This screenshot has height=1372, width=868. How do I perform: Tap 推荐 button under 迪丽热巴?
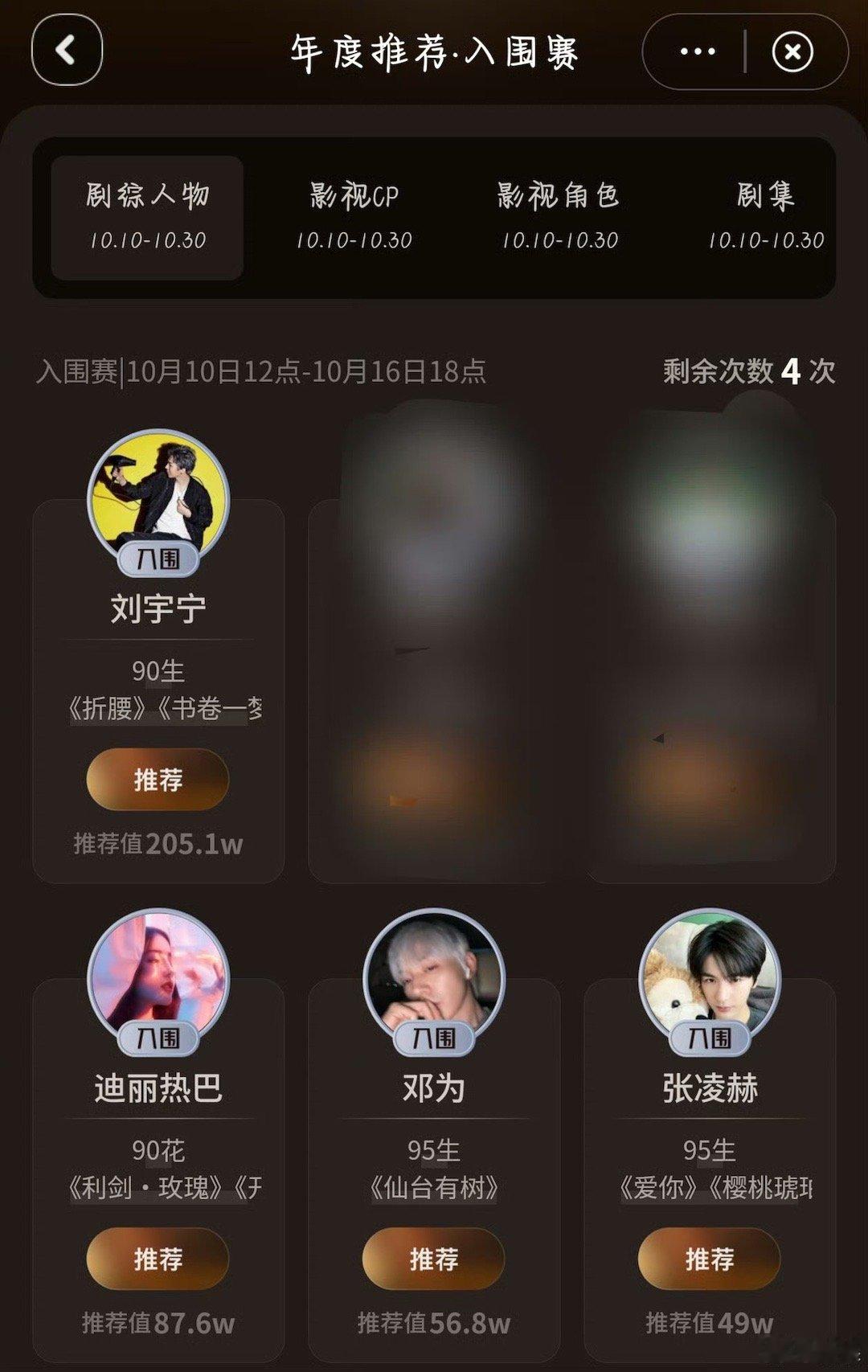(157, 1259)
